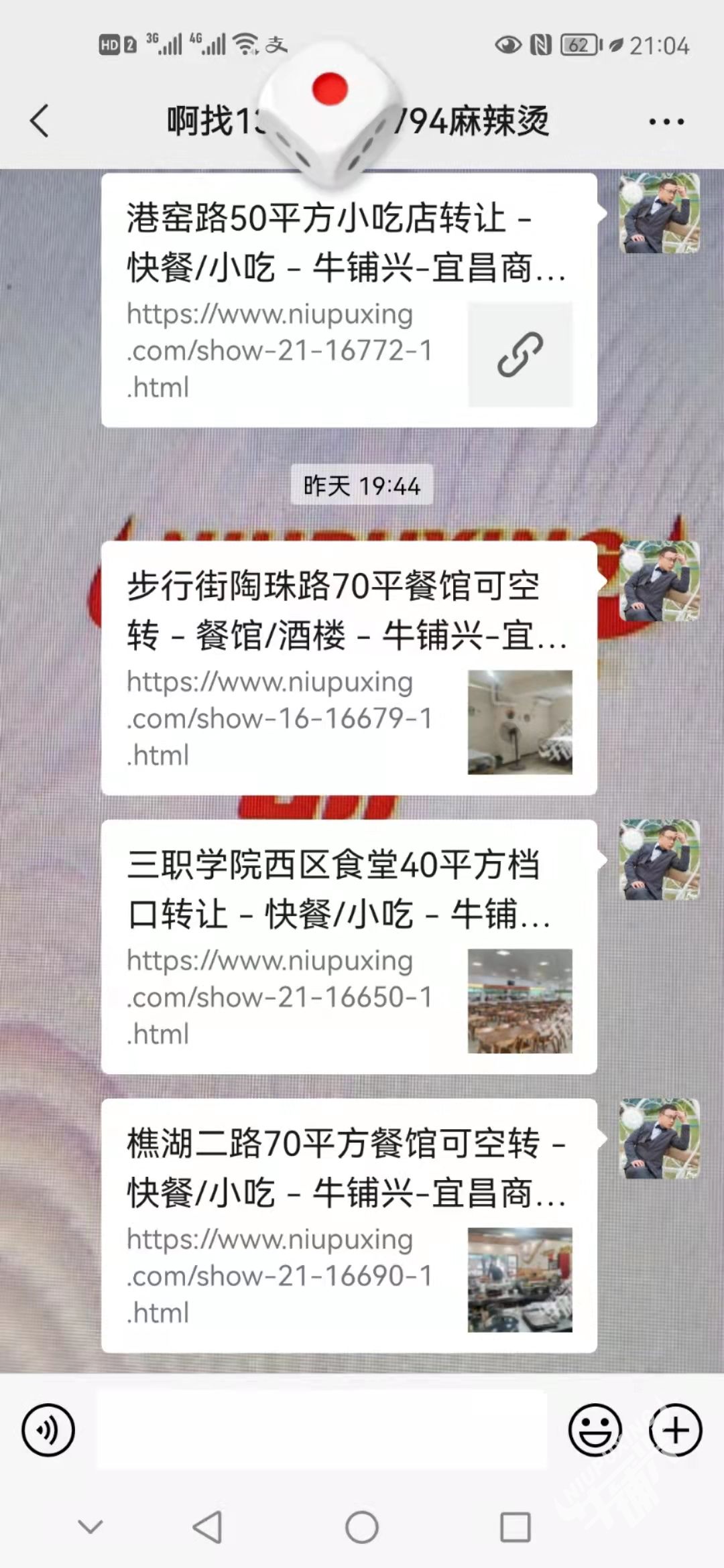Open the chat overflow menu
The height and width of the screenshot is (1568, 724).
666,122
